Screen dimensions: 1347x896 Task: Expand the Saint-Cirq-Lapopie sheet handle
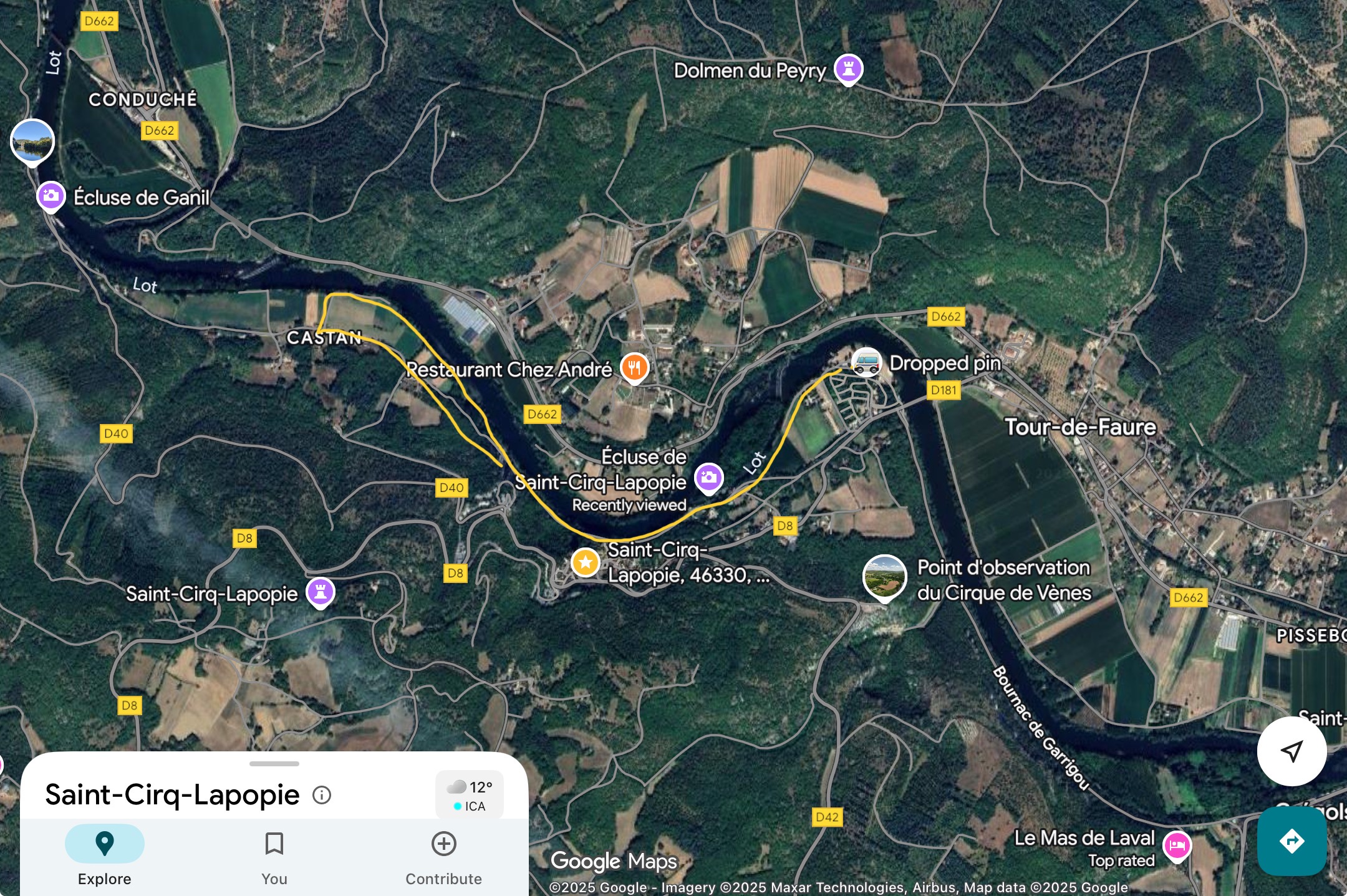click(274, 763)
